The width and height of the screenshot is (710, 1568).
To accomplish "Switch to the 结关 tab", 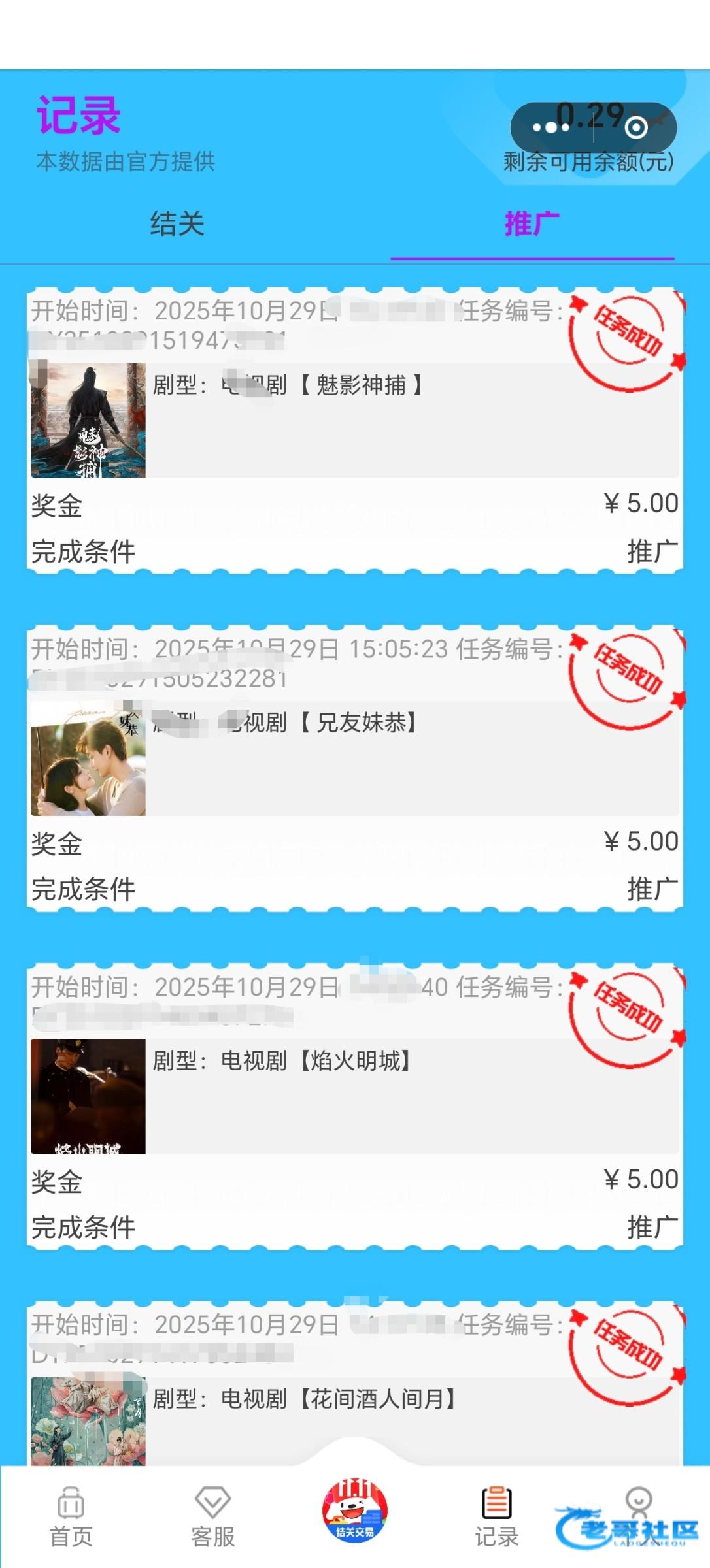I will pyautogui.click(x=177, y=224).
